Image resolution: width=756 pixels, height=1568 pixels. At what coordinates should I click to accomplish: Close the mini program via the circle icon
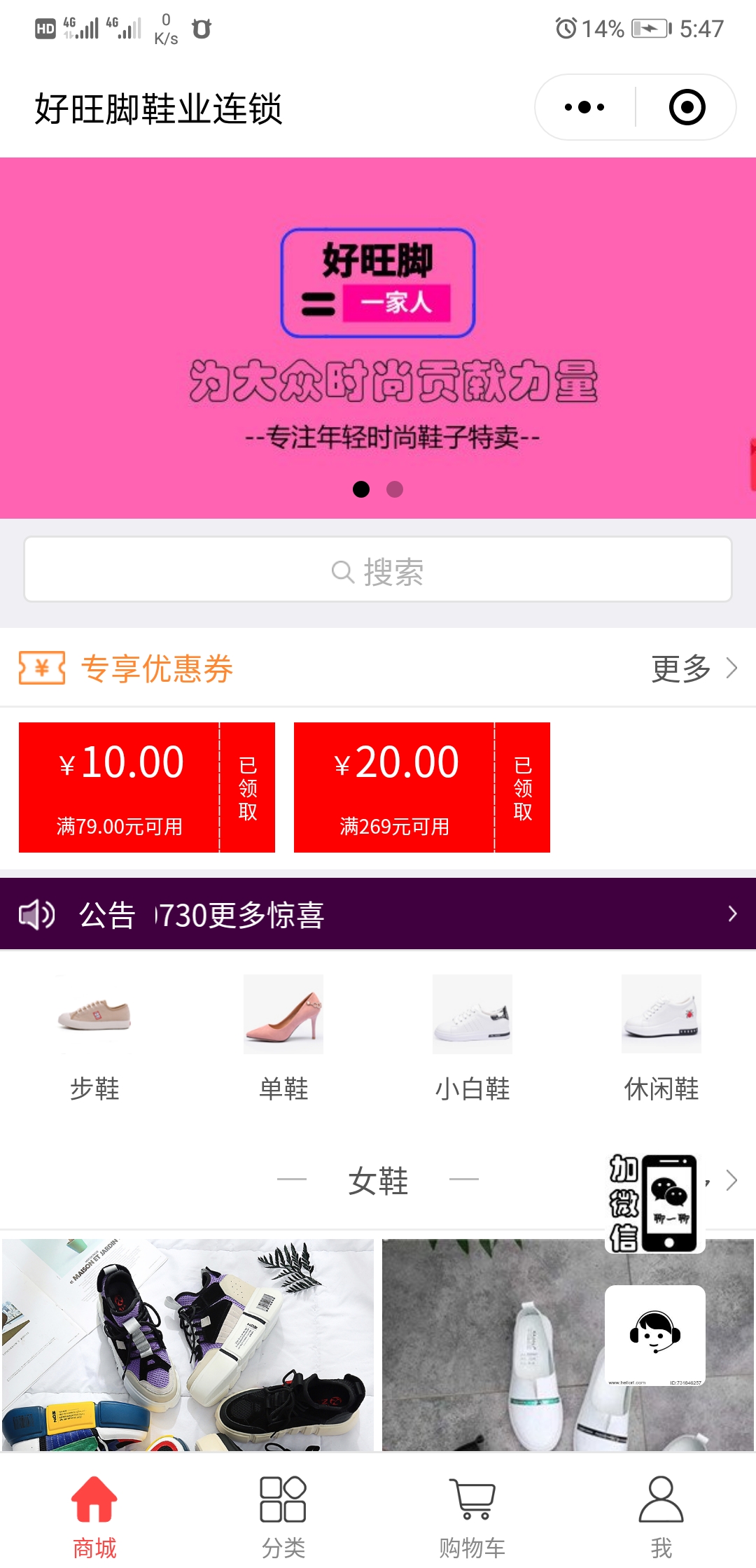(687, 107)
